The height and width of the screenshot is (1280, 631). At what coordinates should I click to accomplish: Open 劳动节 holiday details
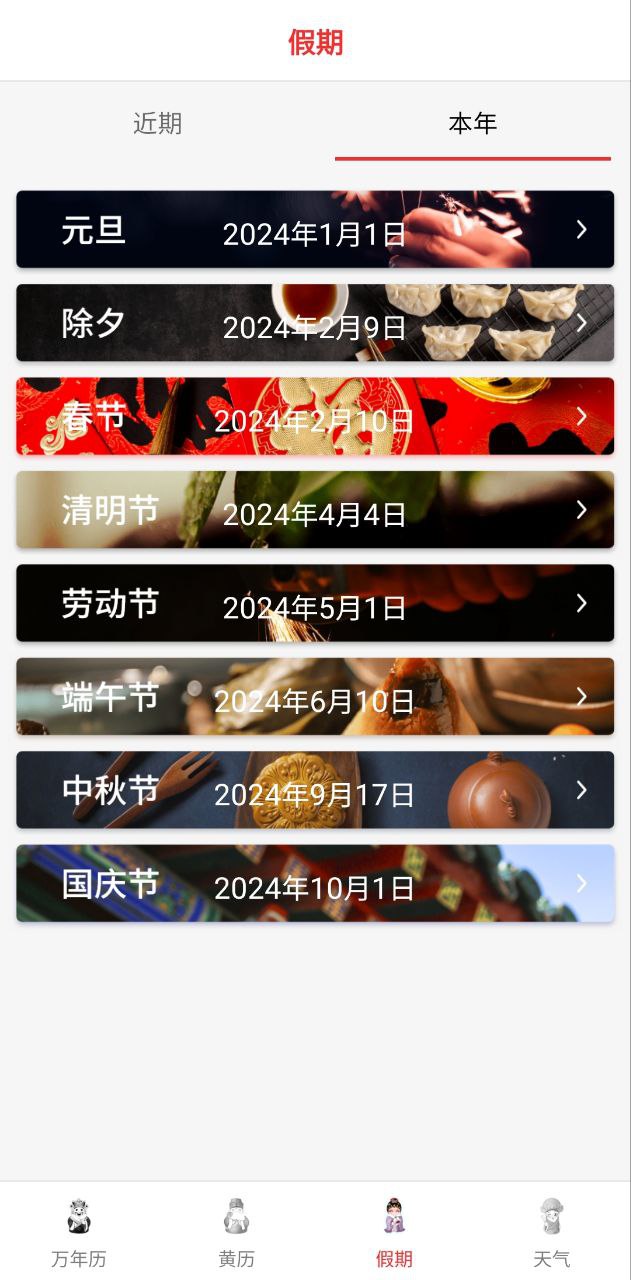point(315,604)
